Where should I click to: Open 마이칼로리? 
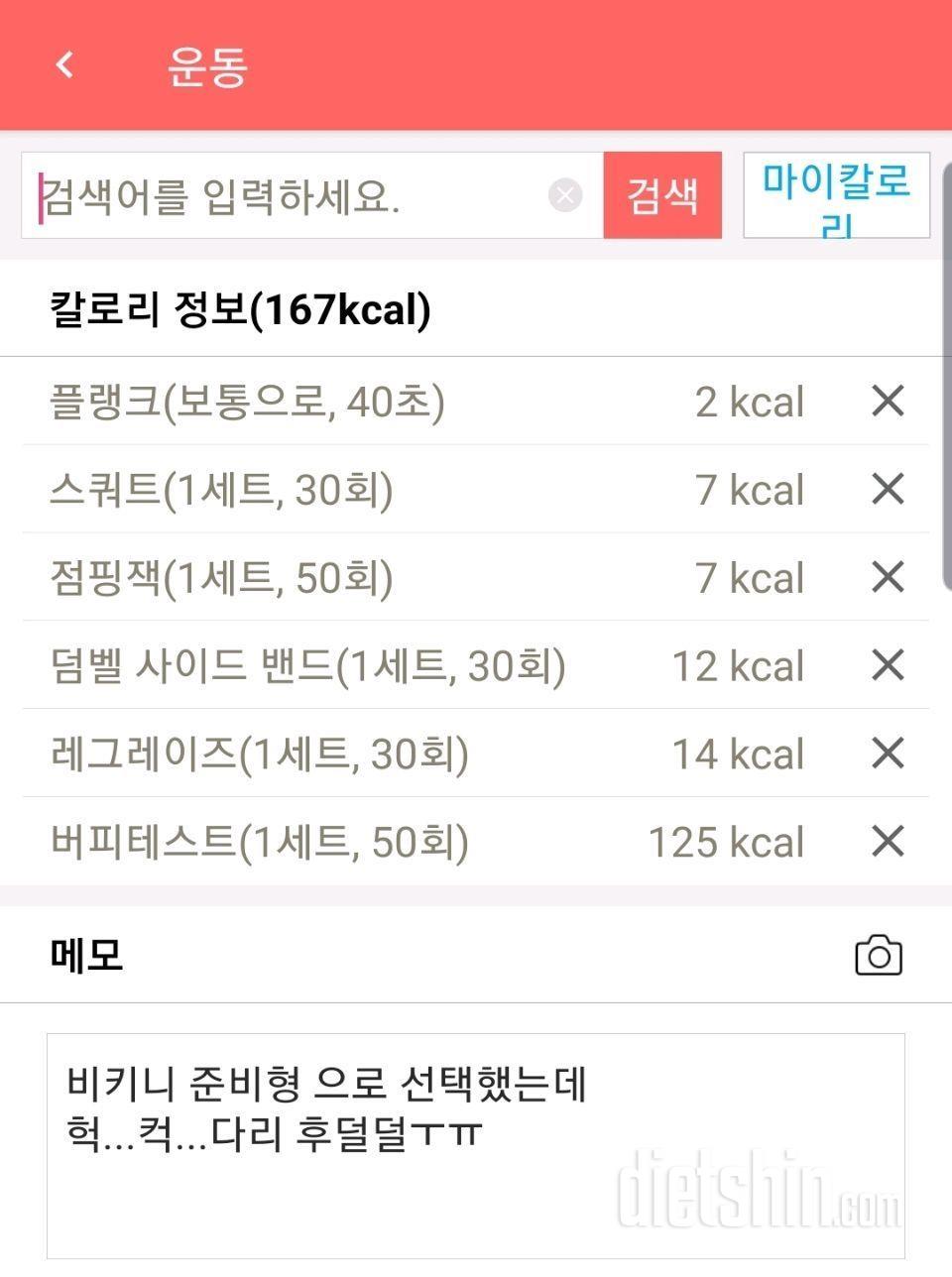(x=836, y=195)
